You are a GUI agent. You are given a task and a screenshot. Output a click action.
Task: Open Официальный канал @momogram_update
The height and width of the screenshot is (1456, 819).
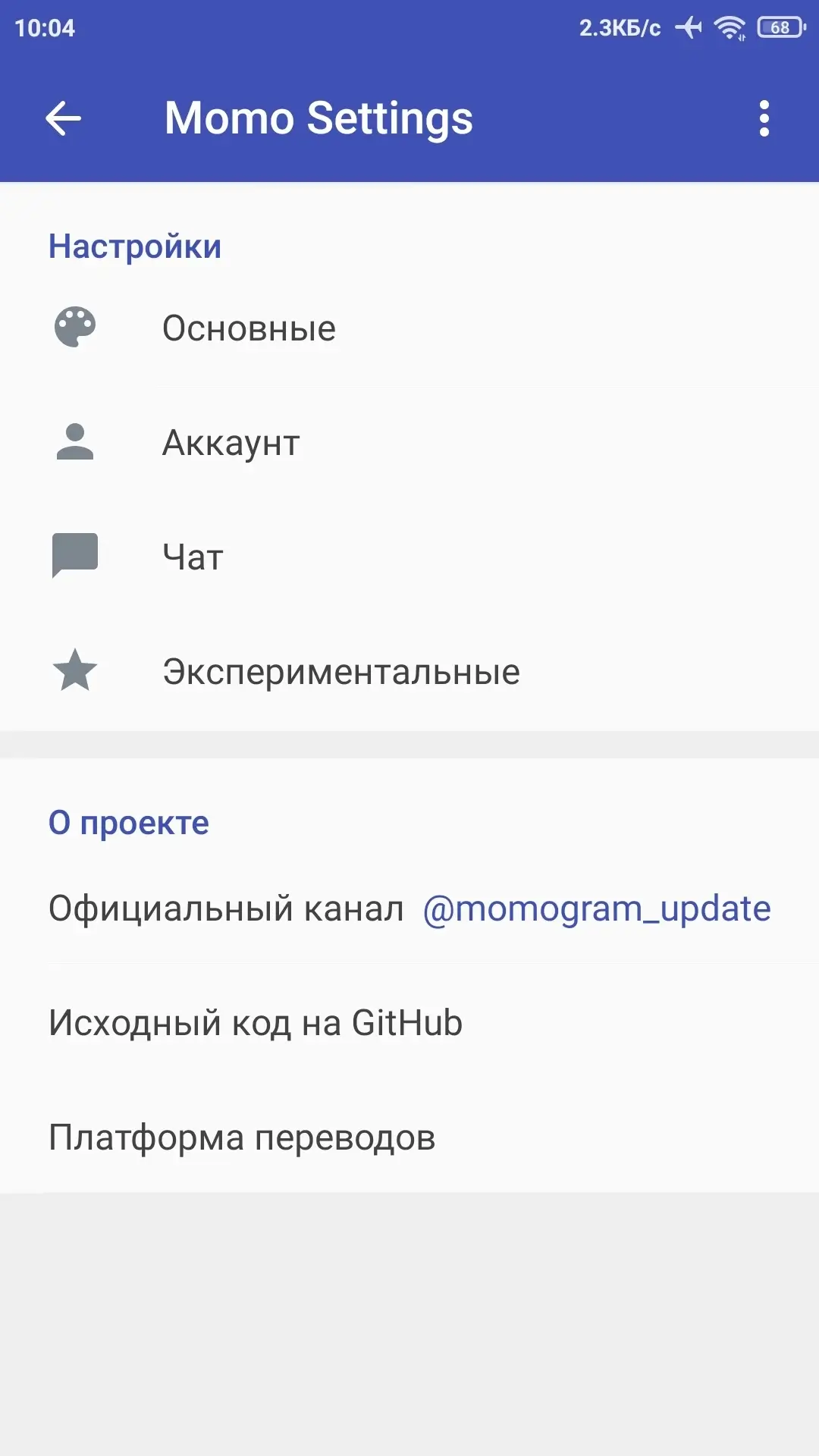pos(409,908)
